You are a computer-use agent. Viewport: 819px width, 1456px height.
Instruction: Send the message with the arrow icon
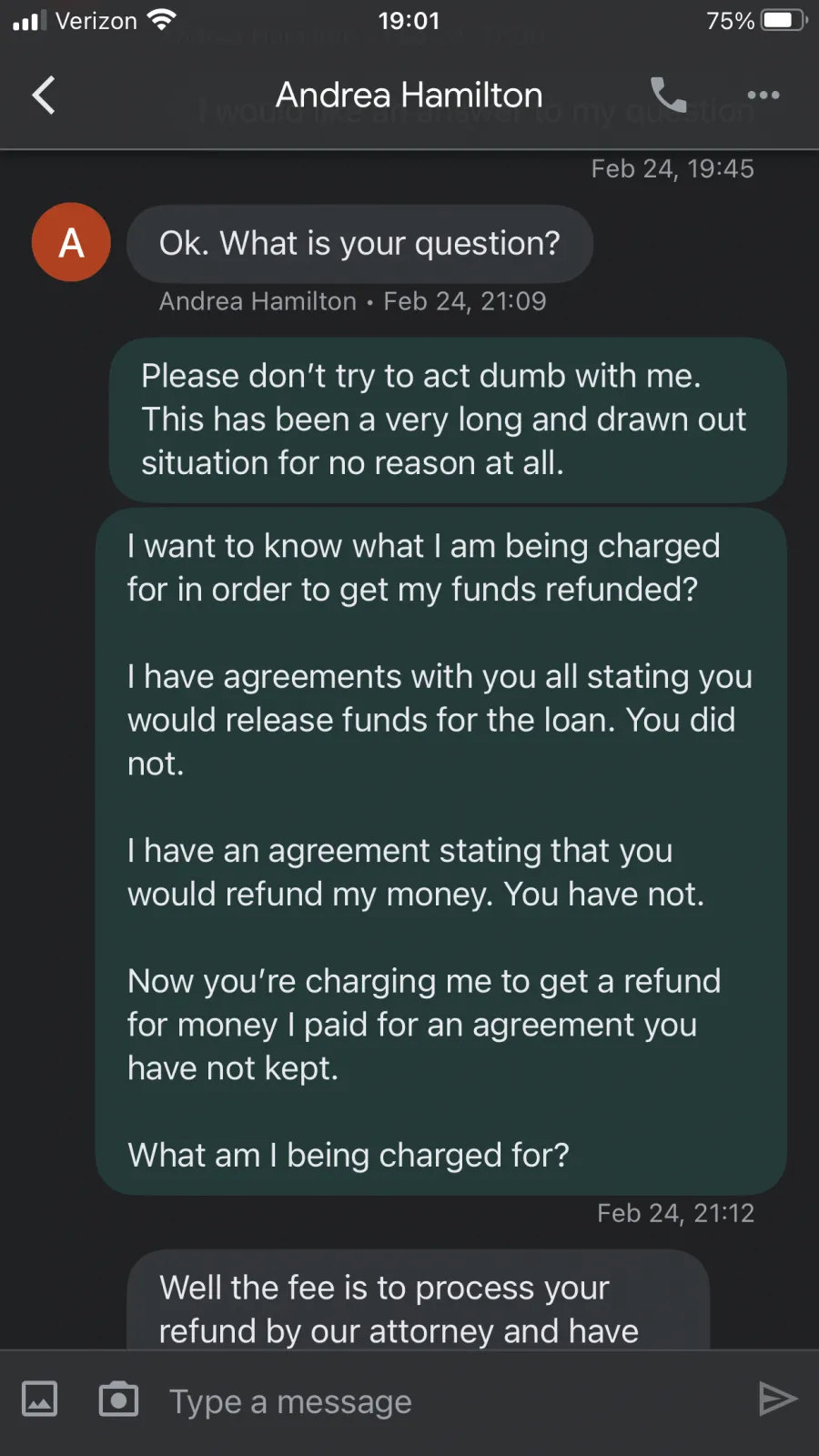tap(778, 1399)
